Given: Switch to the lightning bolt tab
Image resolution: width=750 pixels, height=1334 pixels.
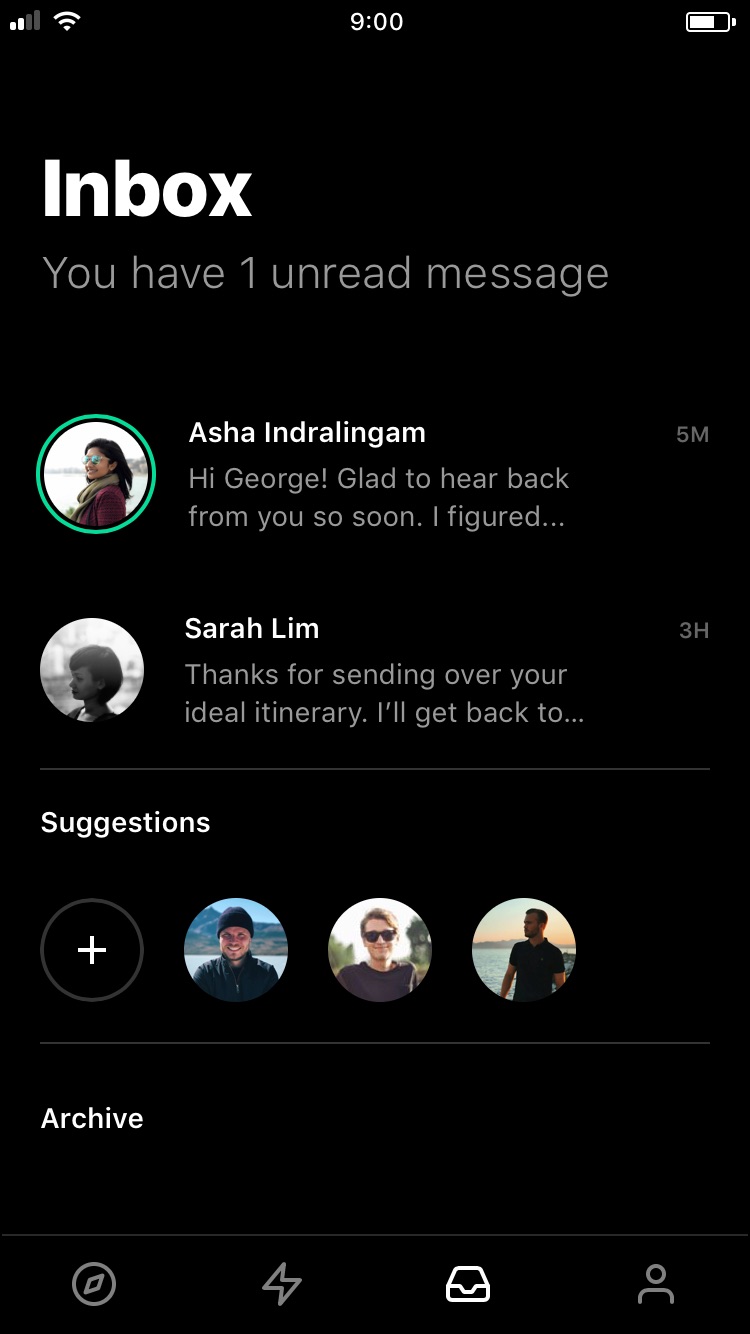Looking at the screenshot, I should coord(282,1284).
